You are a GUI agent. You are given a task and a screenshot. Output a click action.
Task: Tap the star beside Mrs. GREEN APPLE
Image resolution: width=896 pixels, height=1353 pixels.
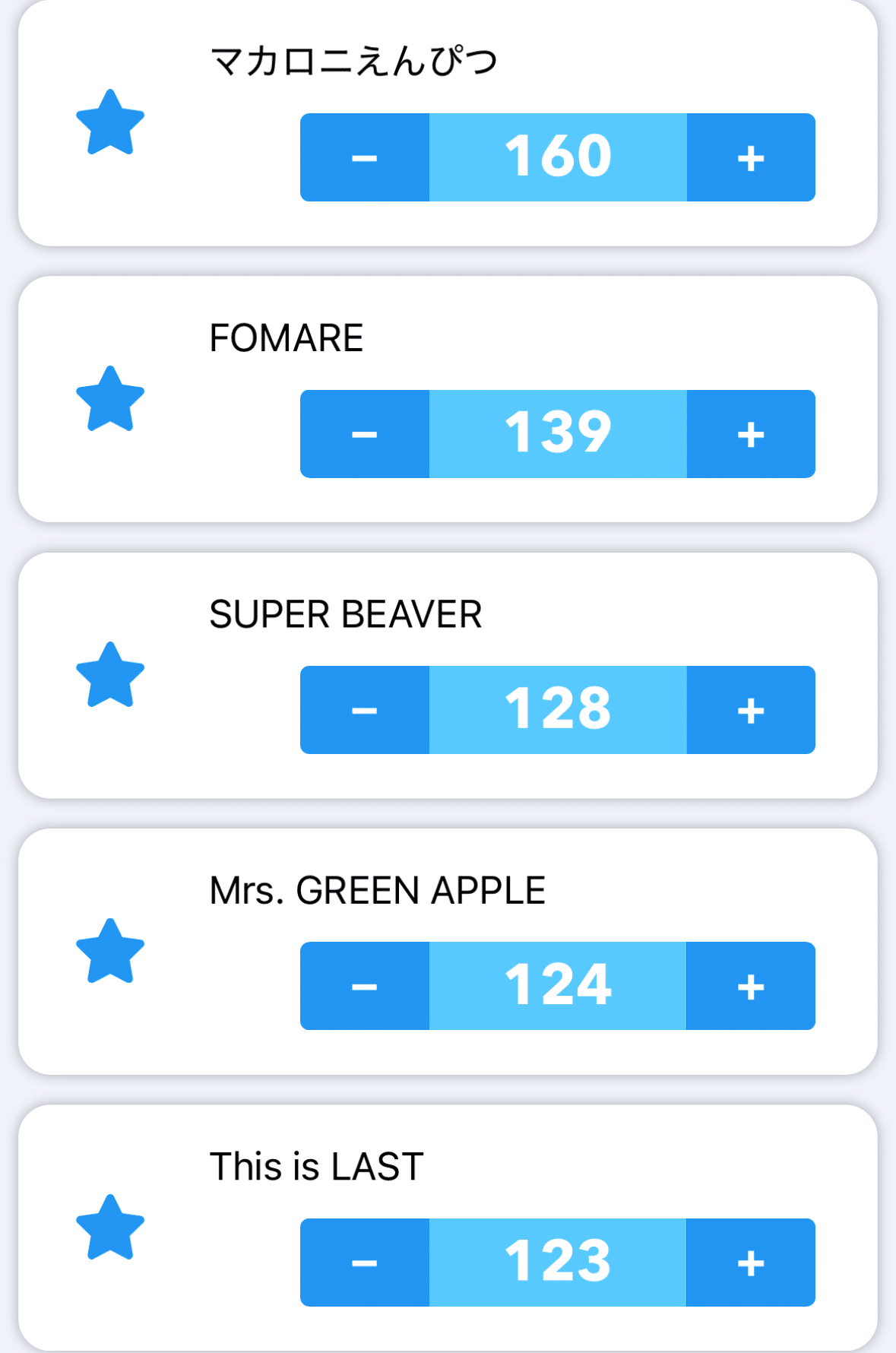coord(110,952)
